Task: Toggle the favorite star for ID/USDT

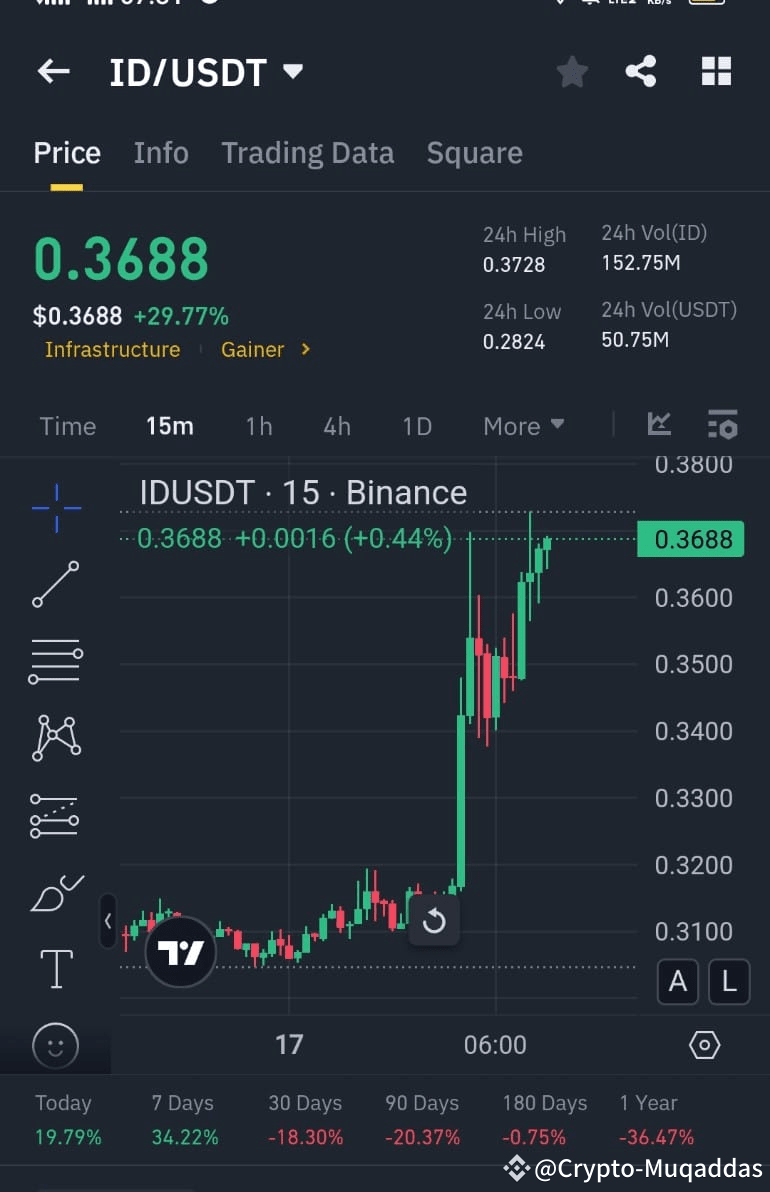Action: pyautogui.click(x=572, y=70)
